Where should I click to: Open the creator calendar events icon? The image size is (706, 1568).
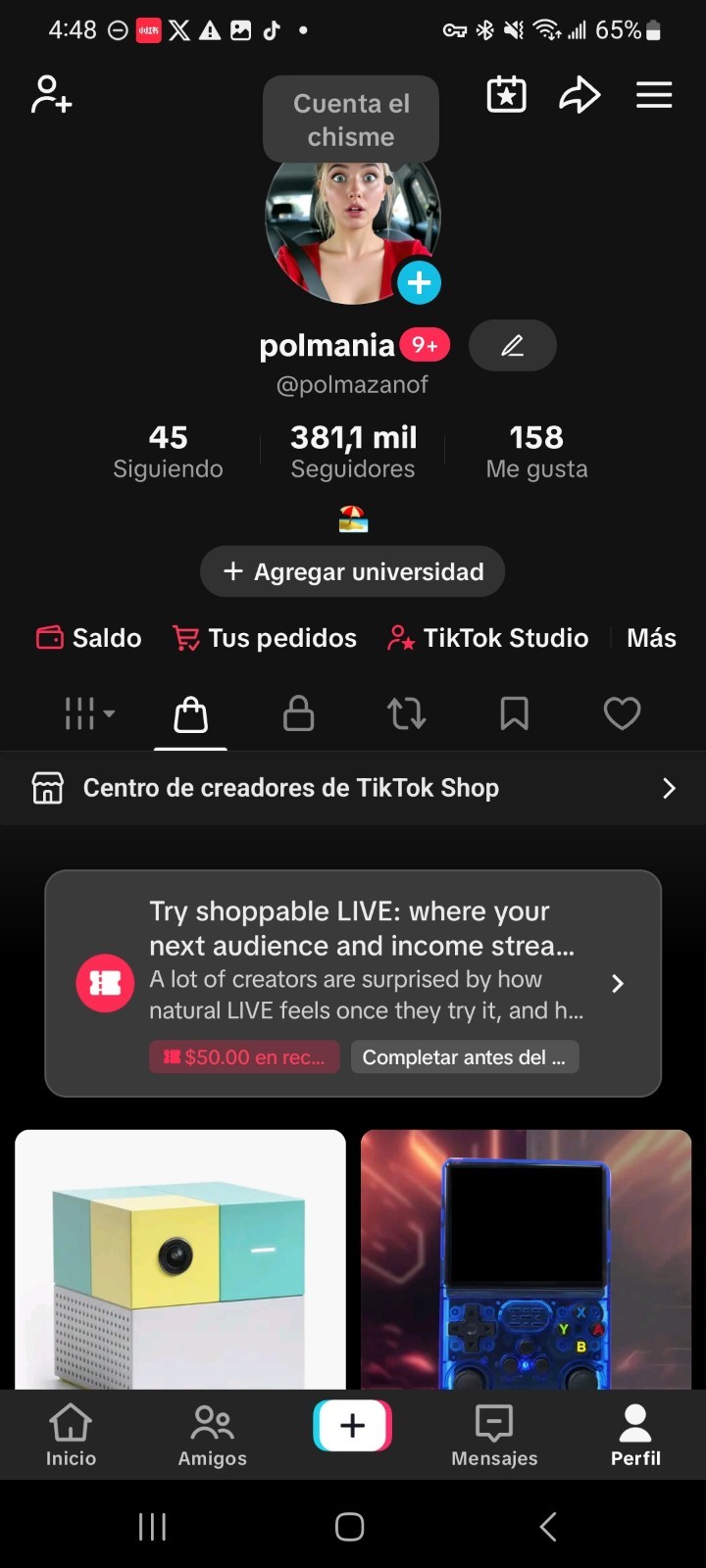click(506, 94)
